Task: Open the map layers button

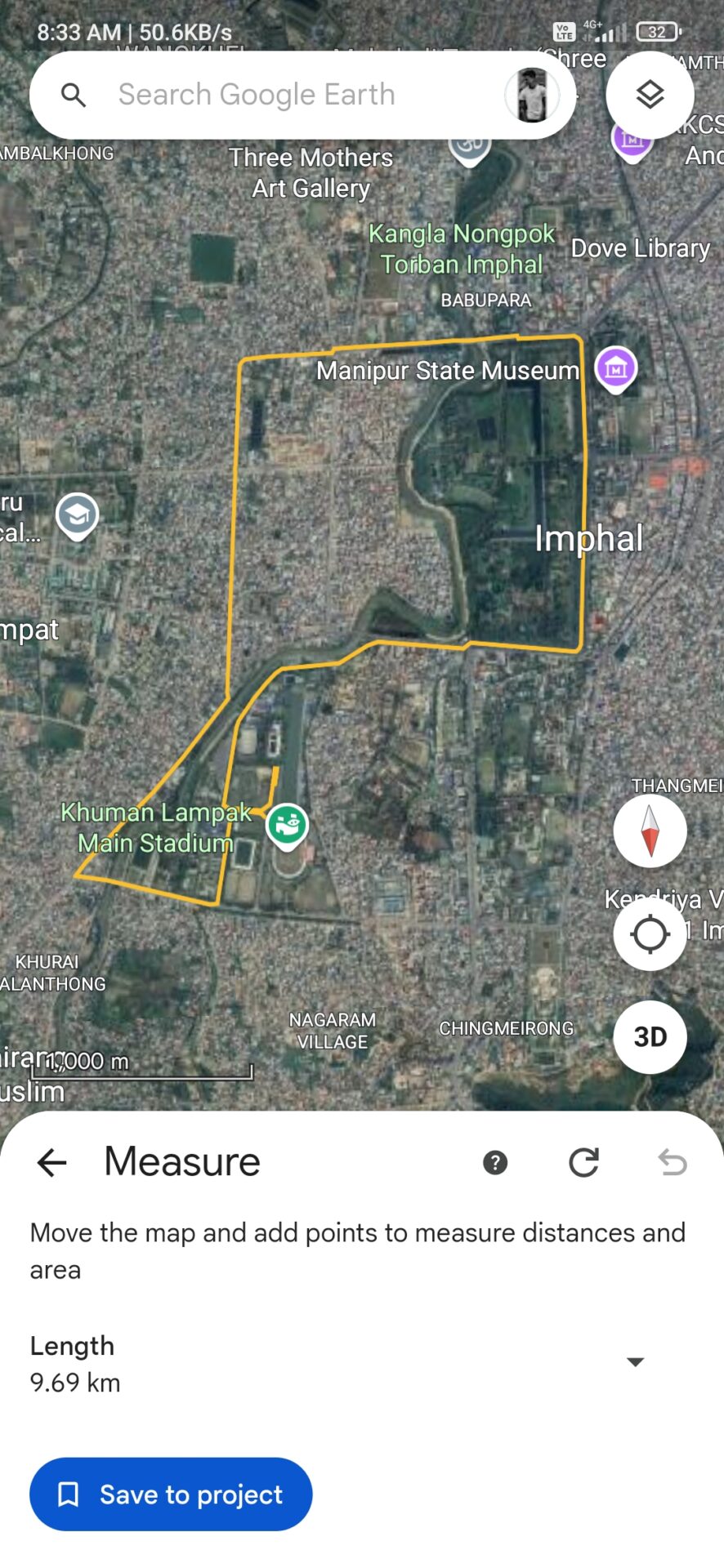Action: (650, 95)
